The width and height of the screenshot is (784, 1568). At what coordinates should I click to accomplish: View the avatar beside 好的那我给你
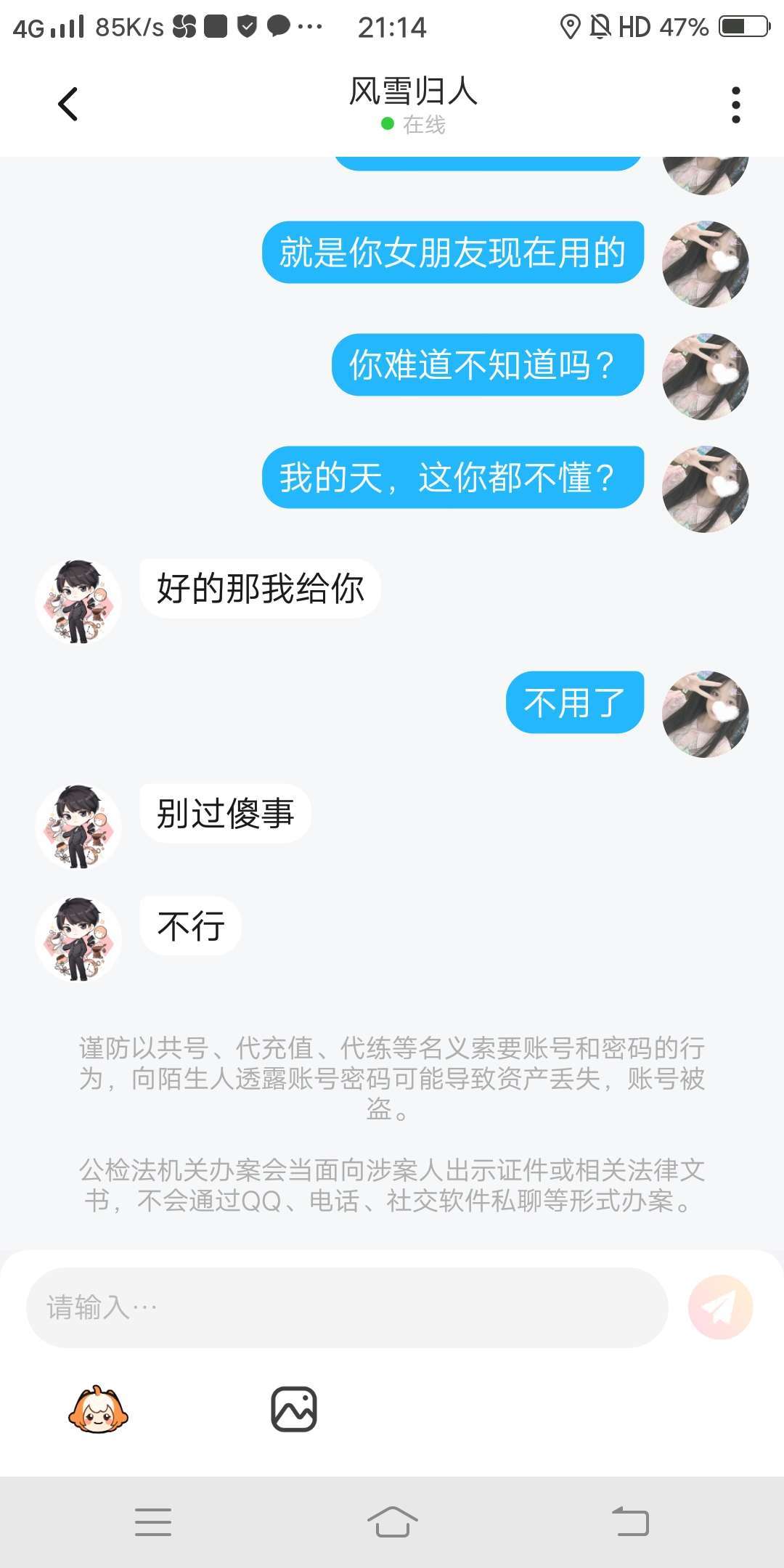[x=78, y=601]
